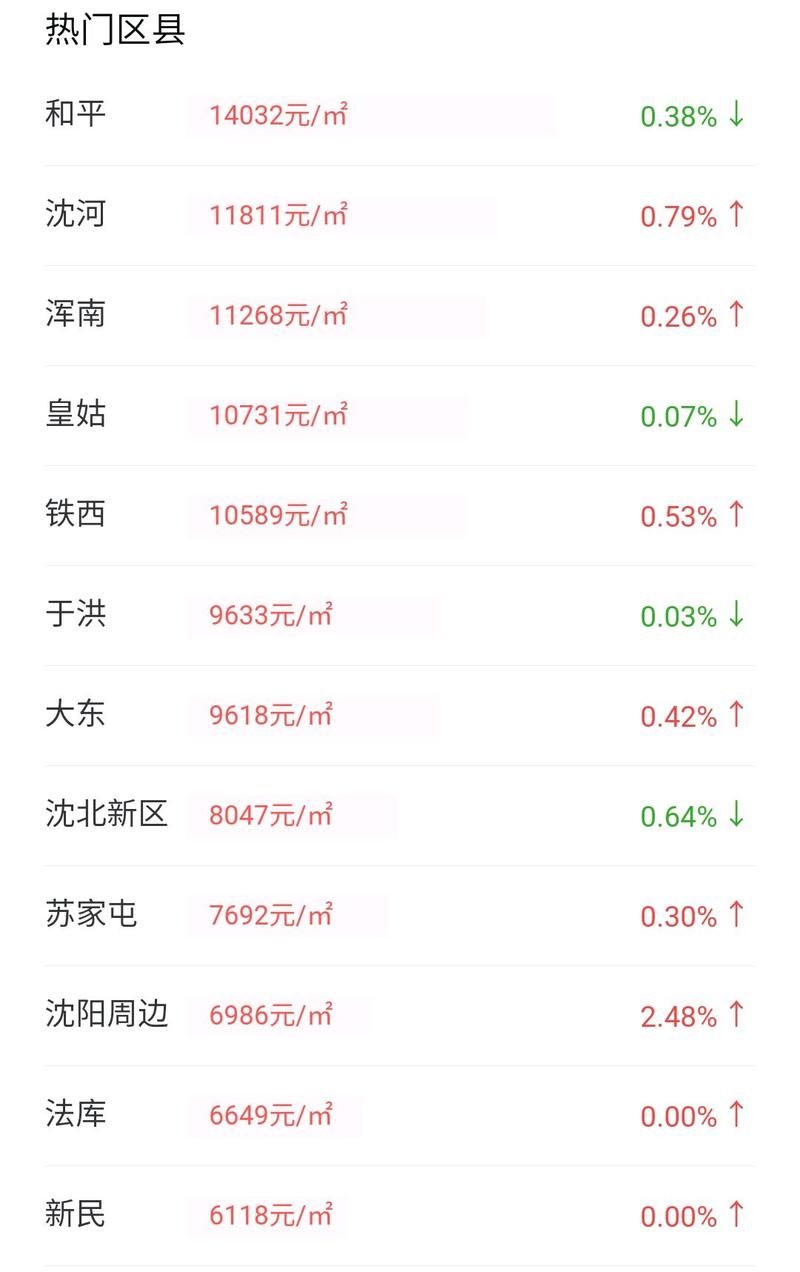This screenshot has height=1272, width=800.
Task: Click the red up arrow beside 浑南
Action: [736, 316]
